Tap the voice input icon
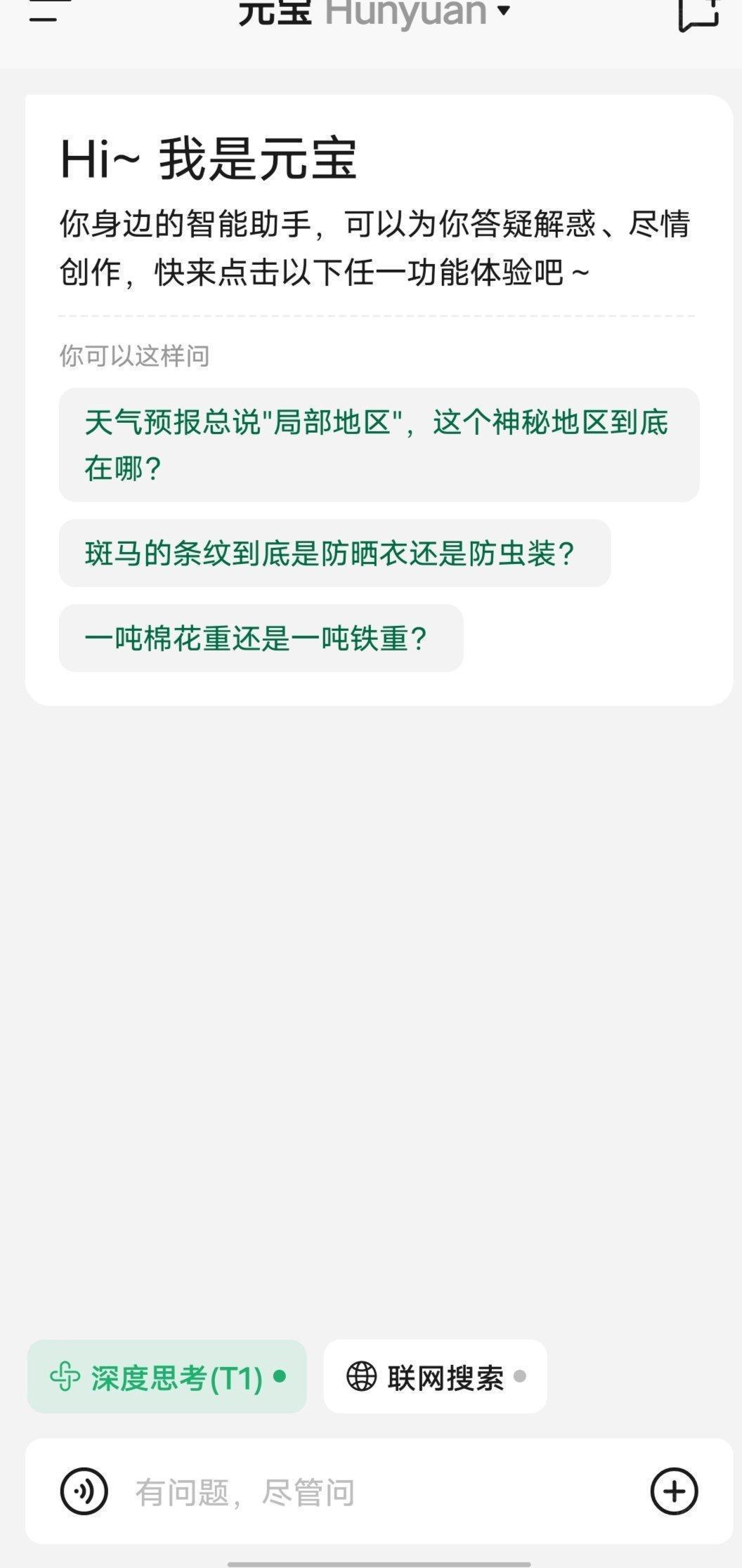742x1568 pixels. coord(84,1491)
